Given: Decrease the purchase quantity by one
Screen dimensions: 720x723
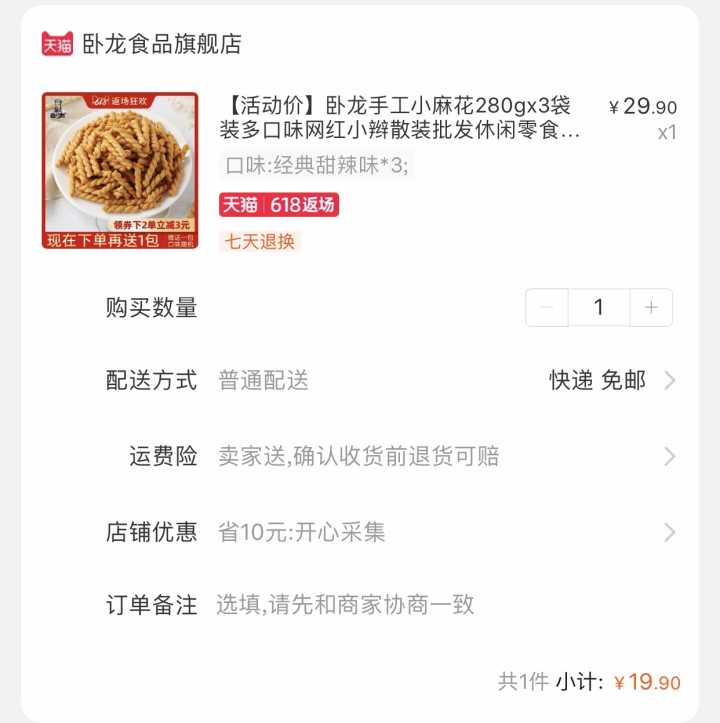Looking at the screenshot, I should [547, 308].
